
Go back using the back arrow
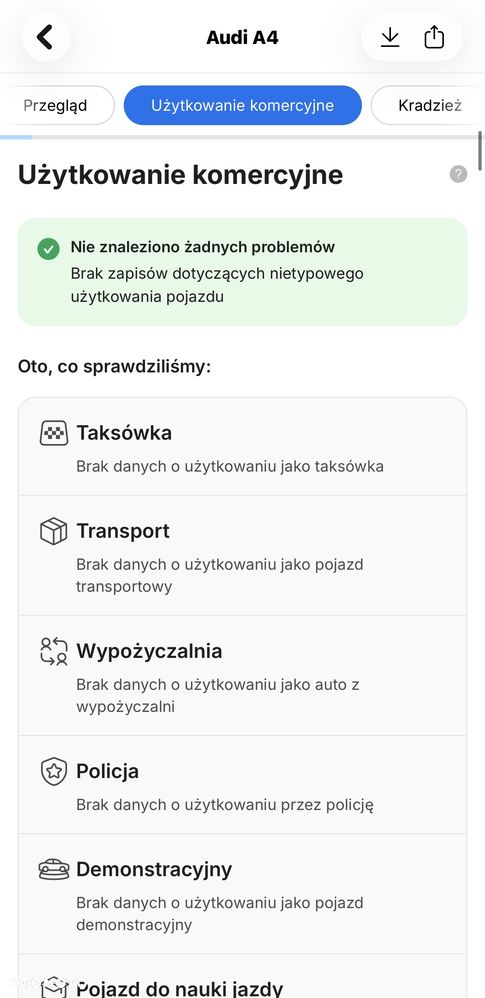pyautogui.click(x=45, y=37)
